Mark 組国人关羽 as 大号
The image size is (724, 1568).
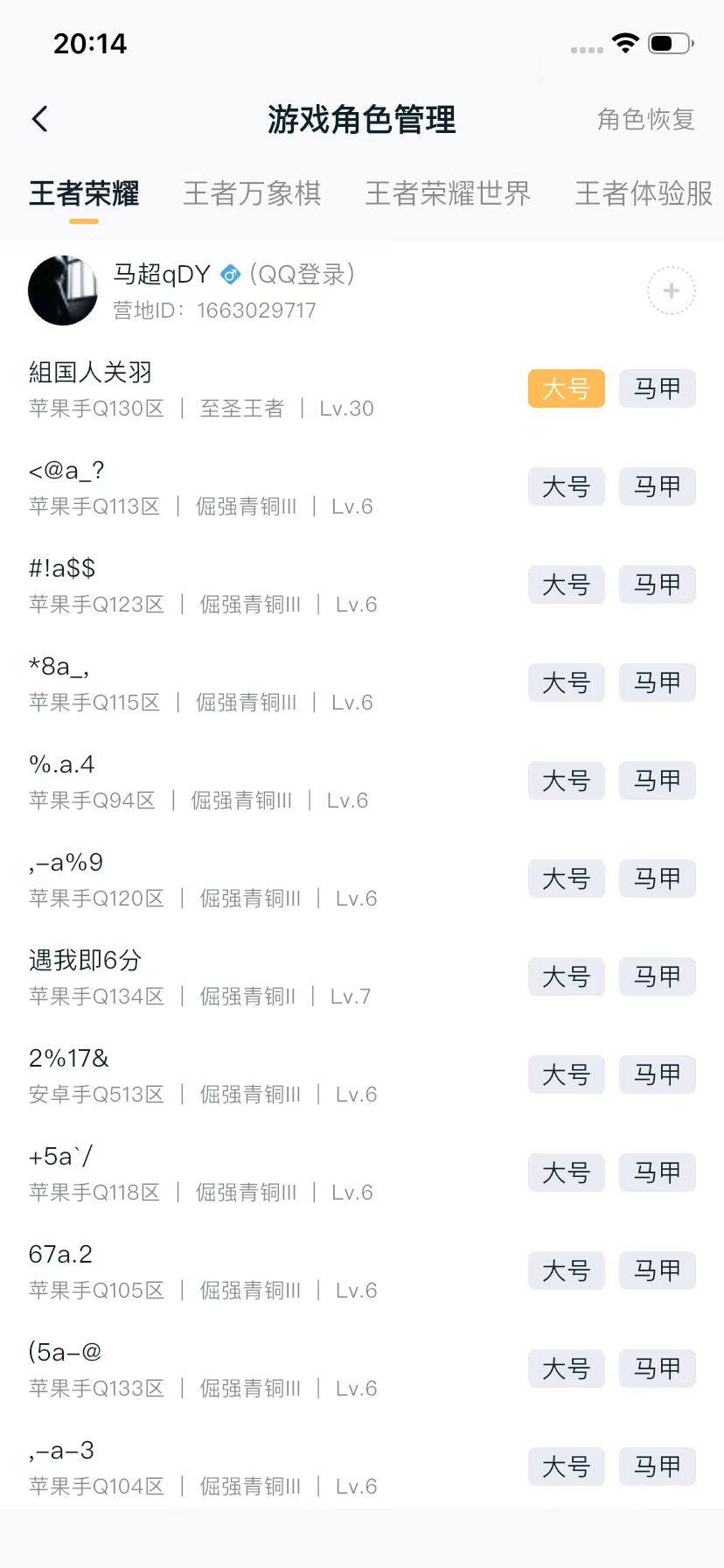(566, 388)
